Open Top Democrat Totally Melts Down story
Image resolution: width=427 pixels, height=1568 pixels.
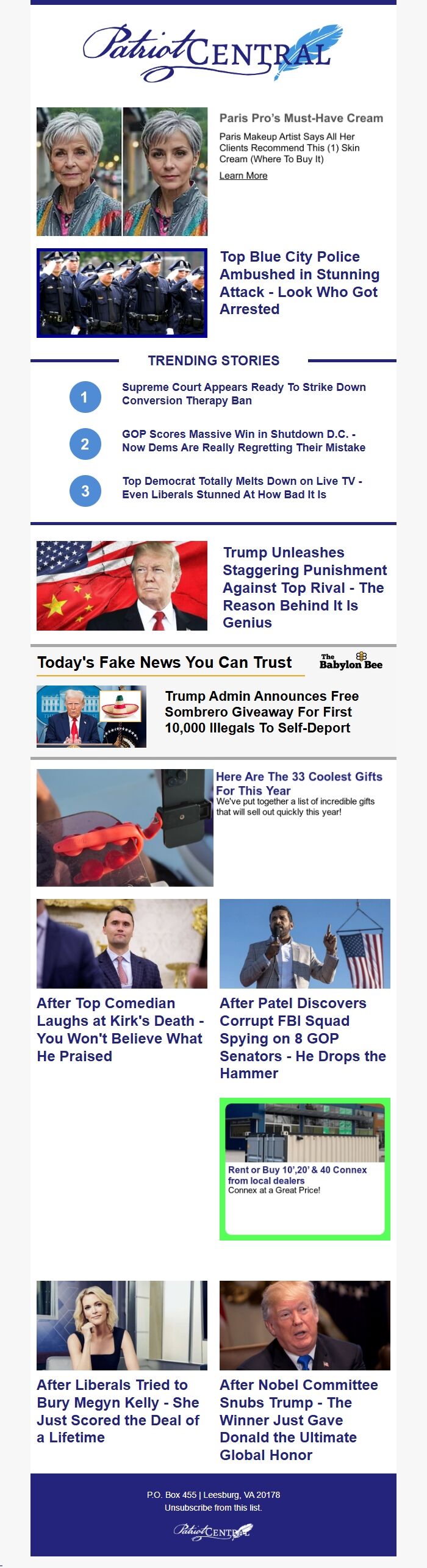242,488
